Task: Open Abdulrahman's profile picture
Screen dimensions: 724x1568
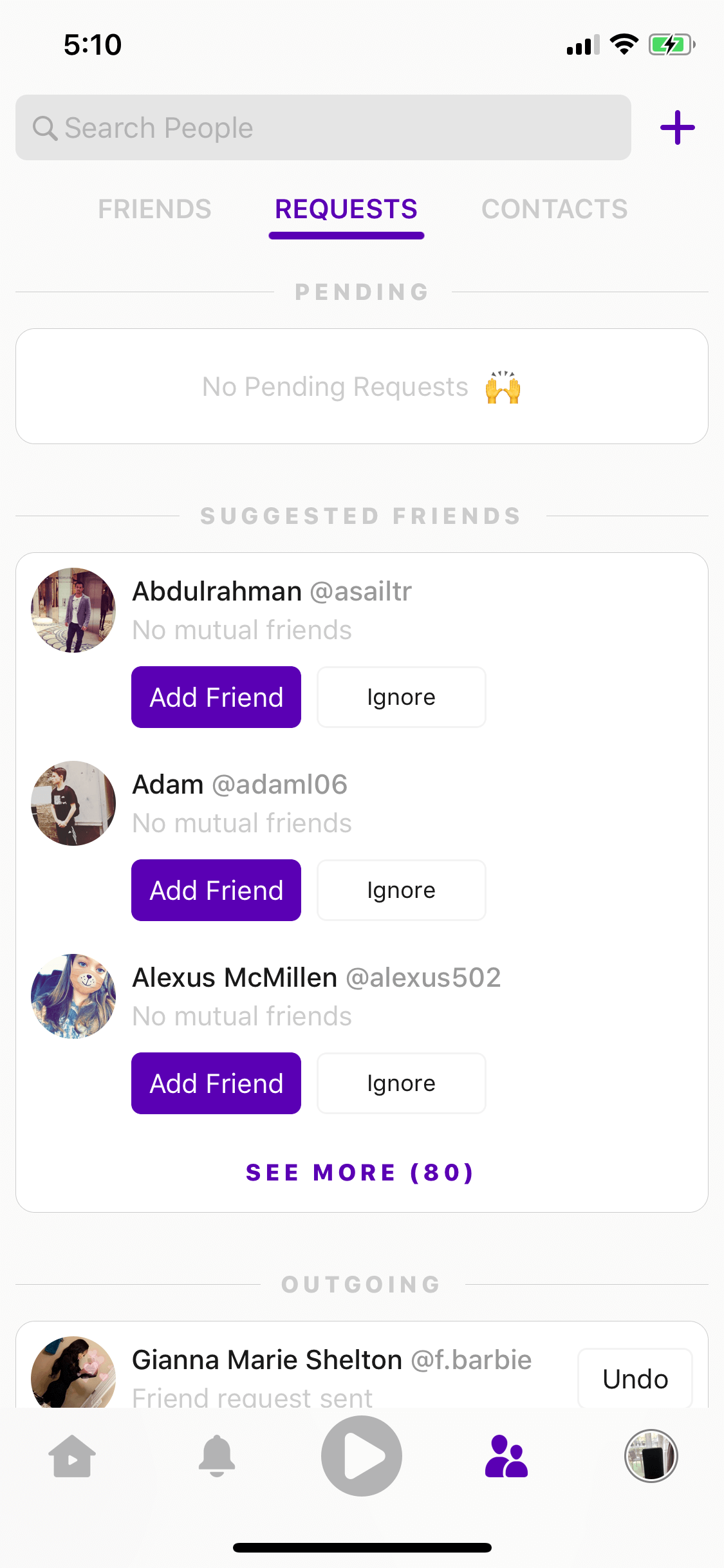Action: [73, 610]
